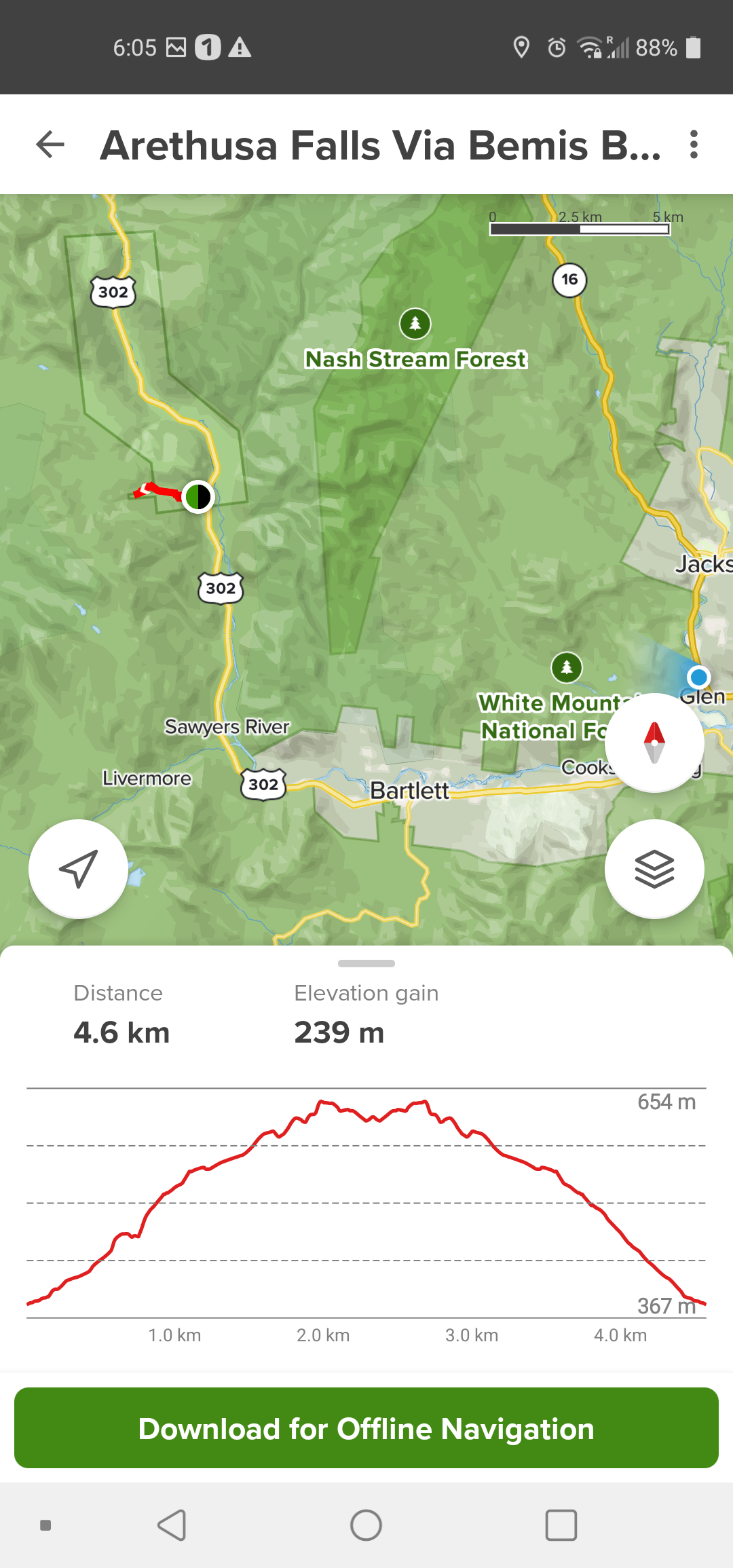Tap the system home button
This screenshot has width=733, height=1568.
click(366, 1525)
